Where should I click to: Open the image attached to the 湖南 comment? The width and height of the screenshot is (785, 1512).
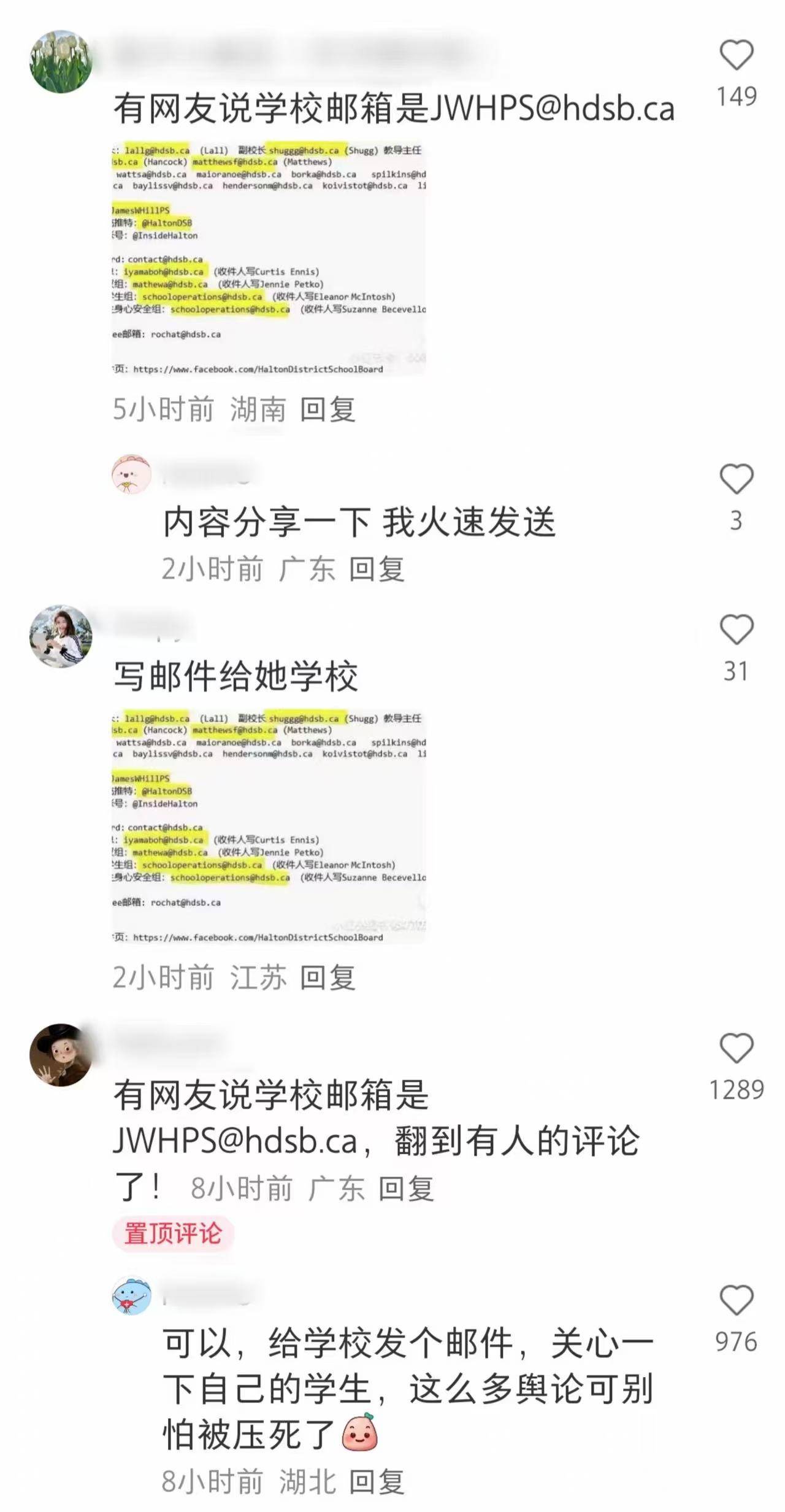pyautogui.click(x=269, y=258)
